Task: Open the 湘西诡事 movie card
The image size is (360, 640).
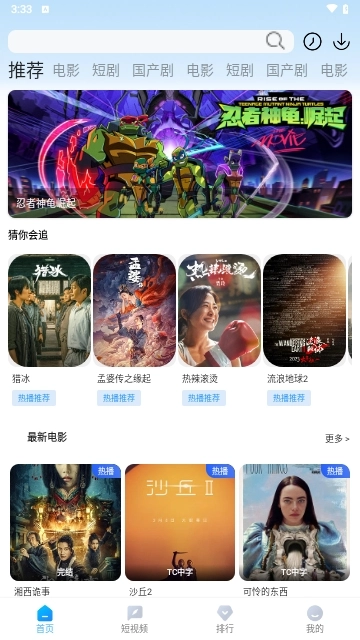Action: tap(65, 522)
